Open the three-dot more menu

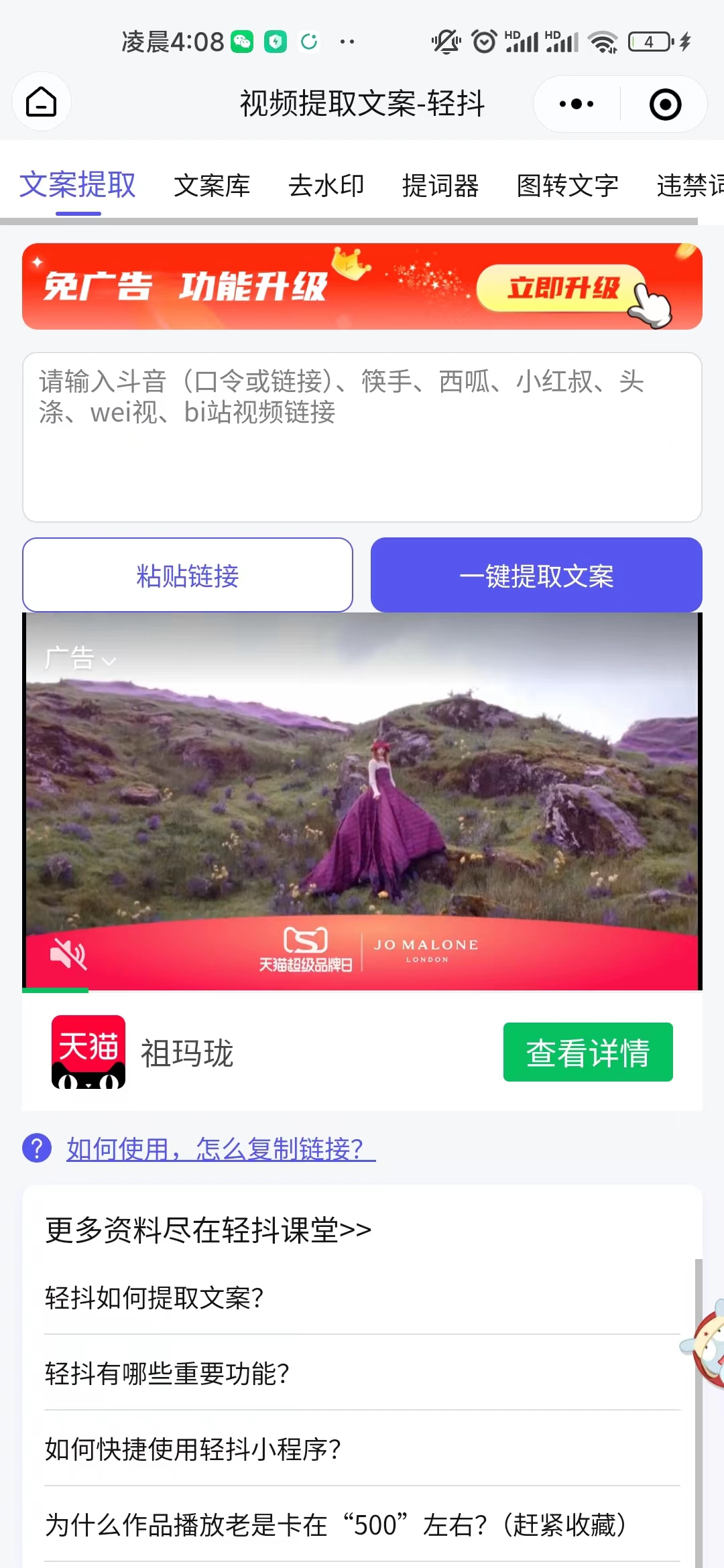(577, 104)
